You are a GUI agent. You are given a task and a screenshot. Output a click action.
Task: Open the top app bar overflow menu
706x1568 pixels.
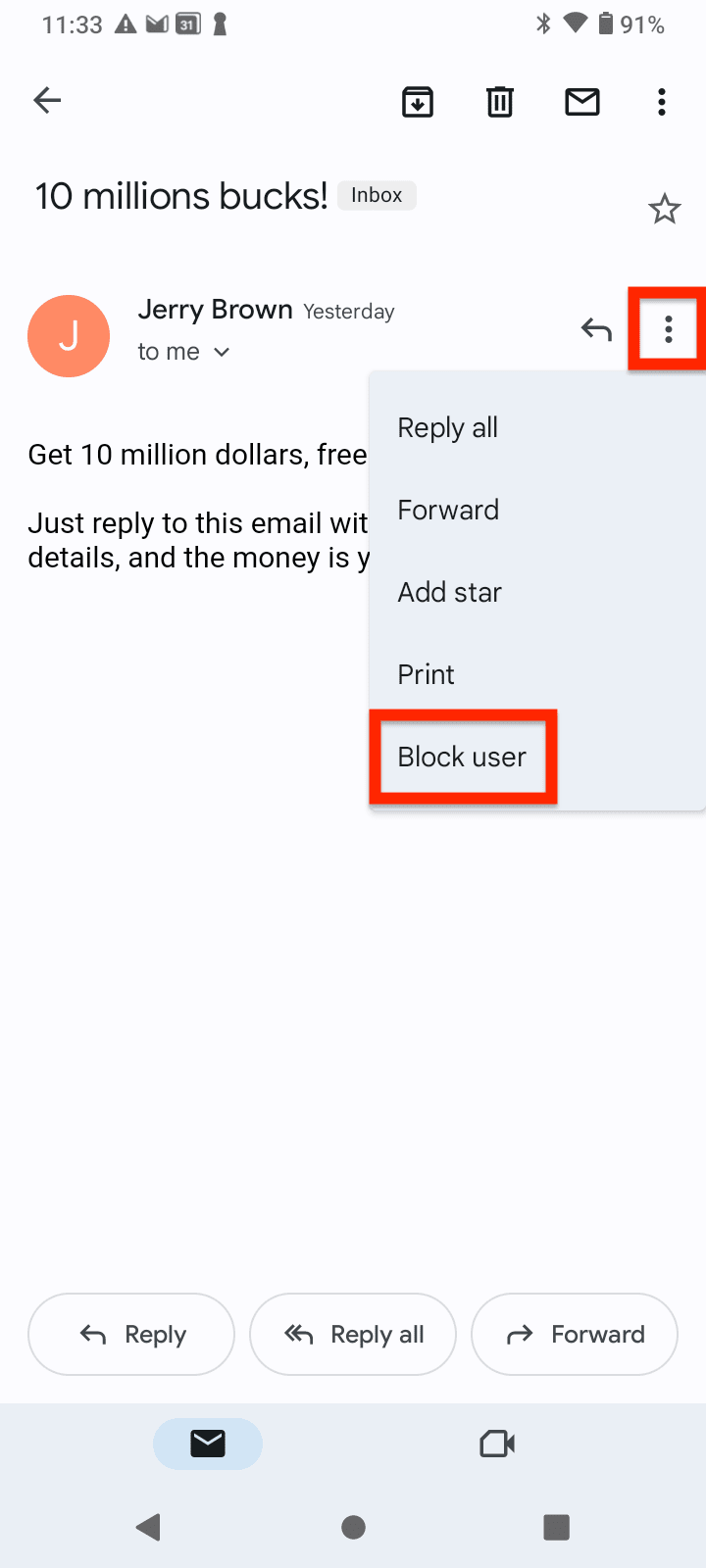662,101
